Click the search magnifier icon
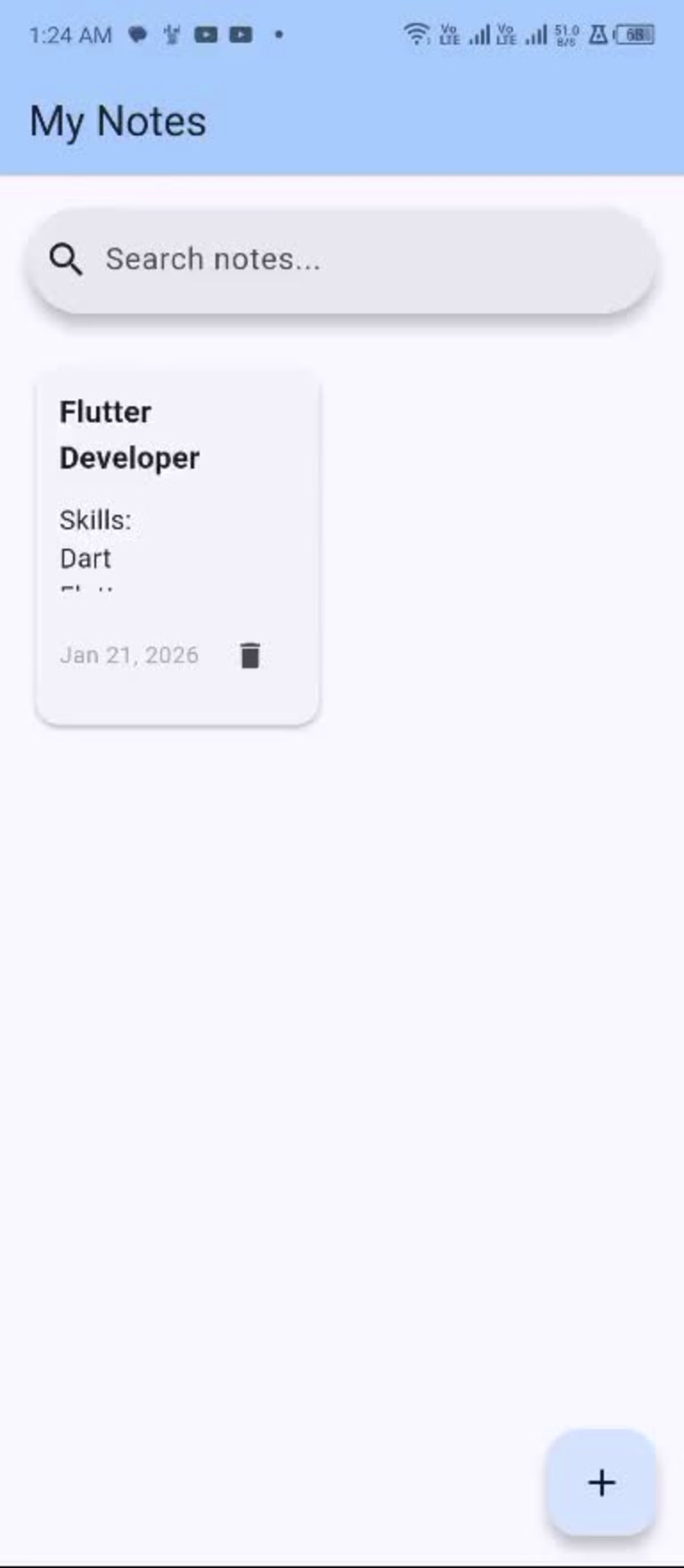Screen dimensions: 684x1568 coord(66,258)
